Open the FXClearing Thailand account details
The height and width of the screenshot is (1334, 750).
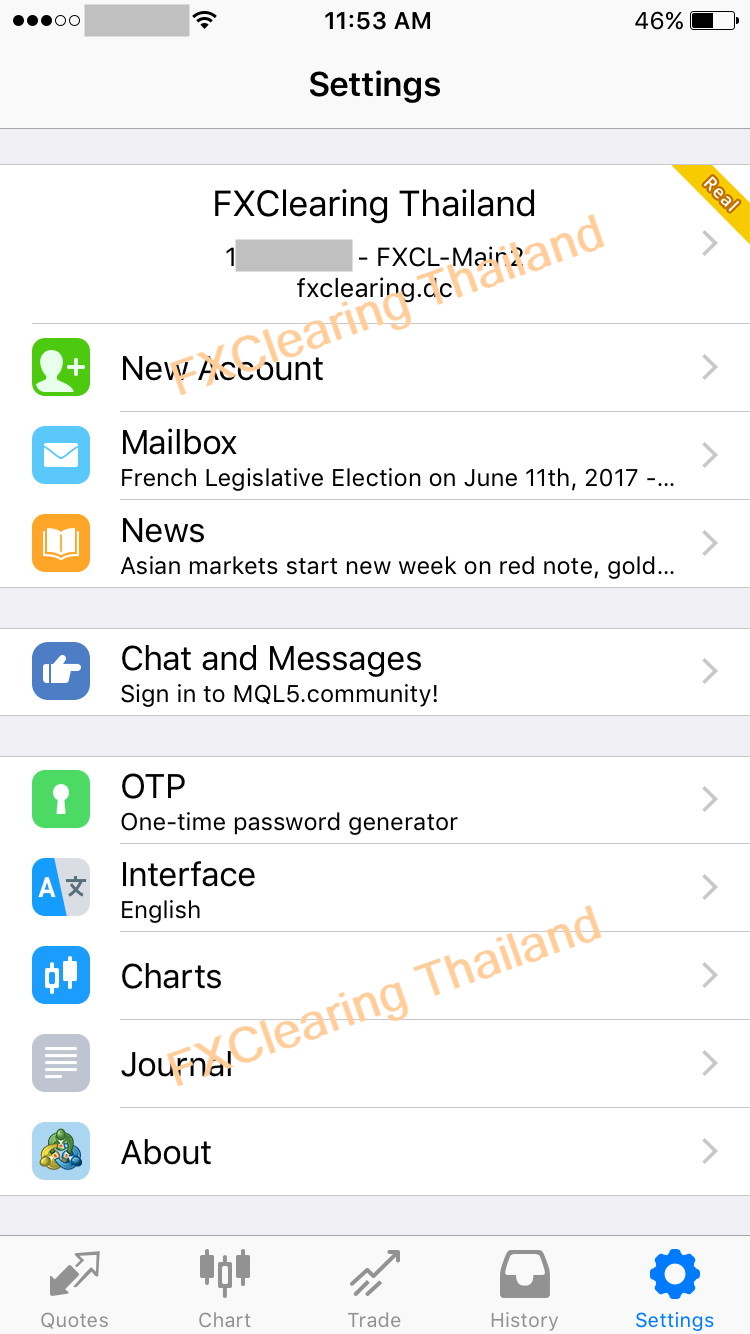tap(375, 244)
